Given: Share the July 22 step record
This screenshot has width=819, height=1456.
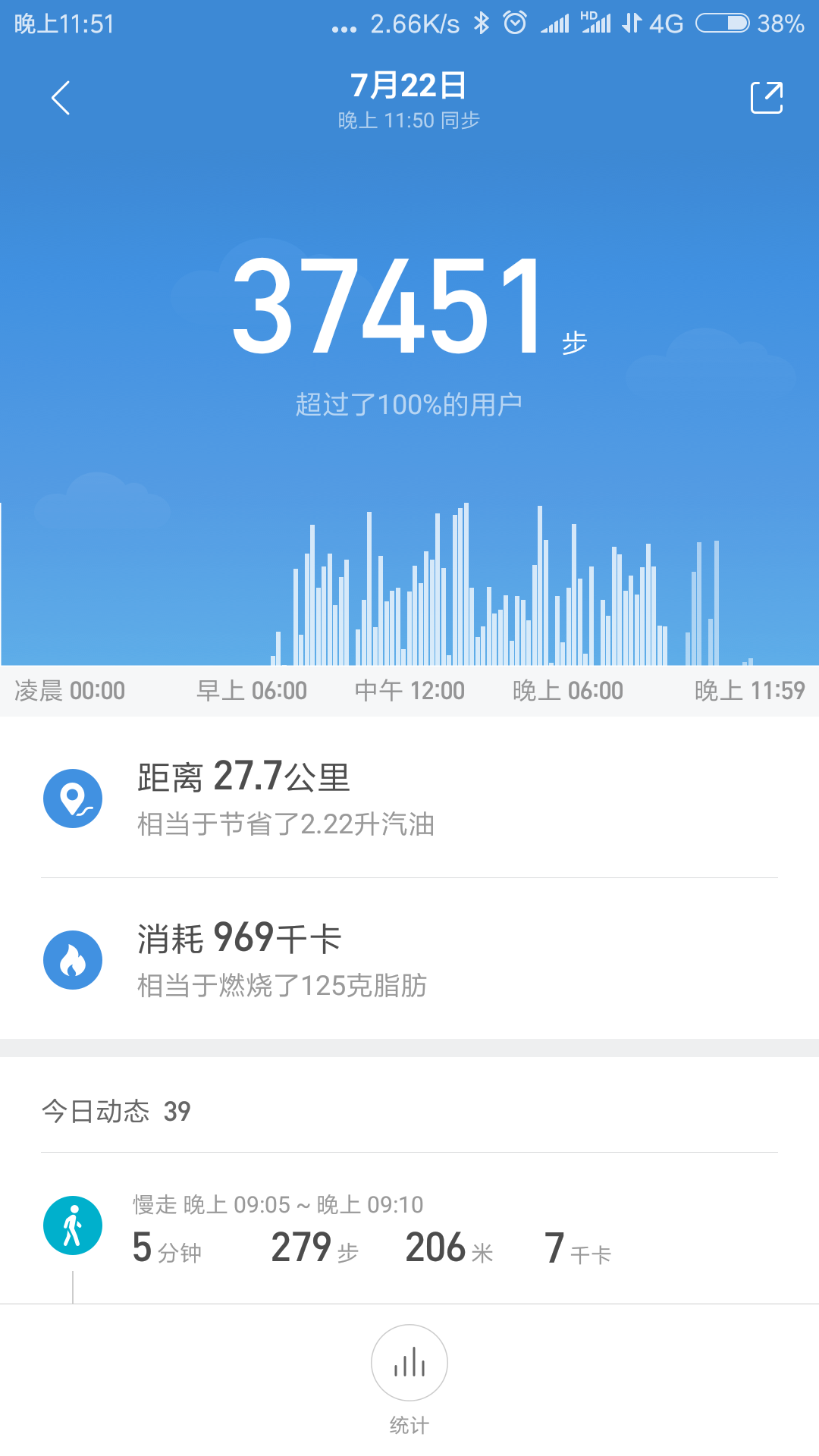Looking at the screenshot, I should (x=766, y=98).
